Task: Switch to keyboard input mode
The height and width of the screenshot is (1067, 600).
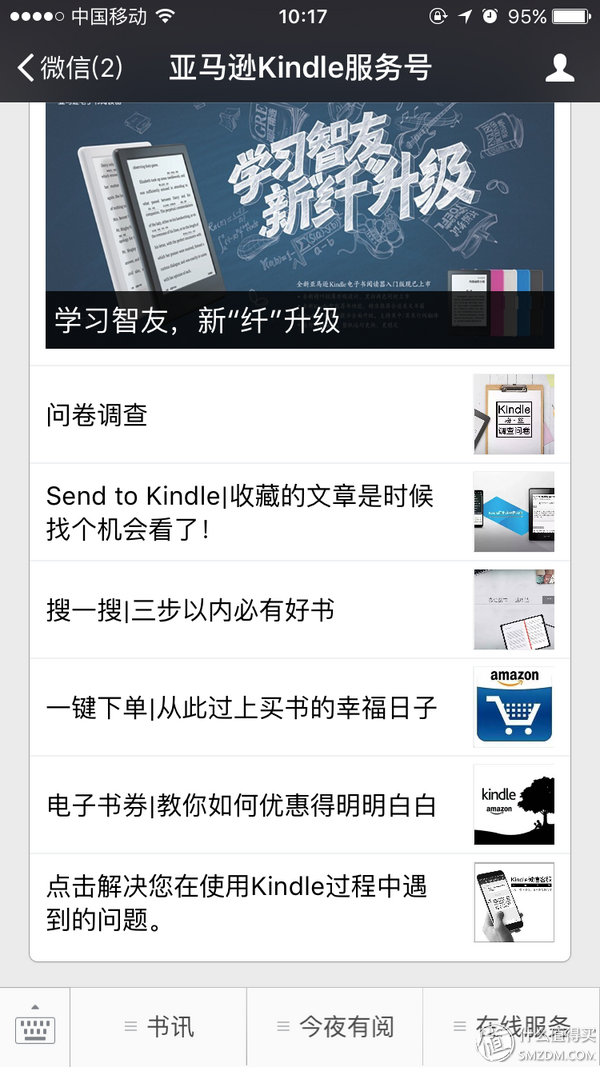Action: [x=35, y=1028]
